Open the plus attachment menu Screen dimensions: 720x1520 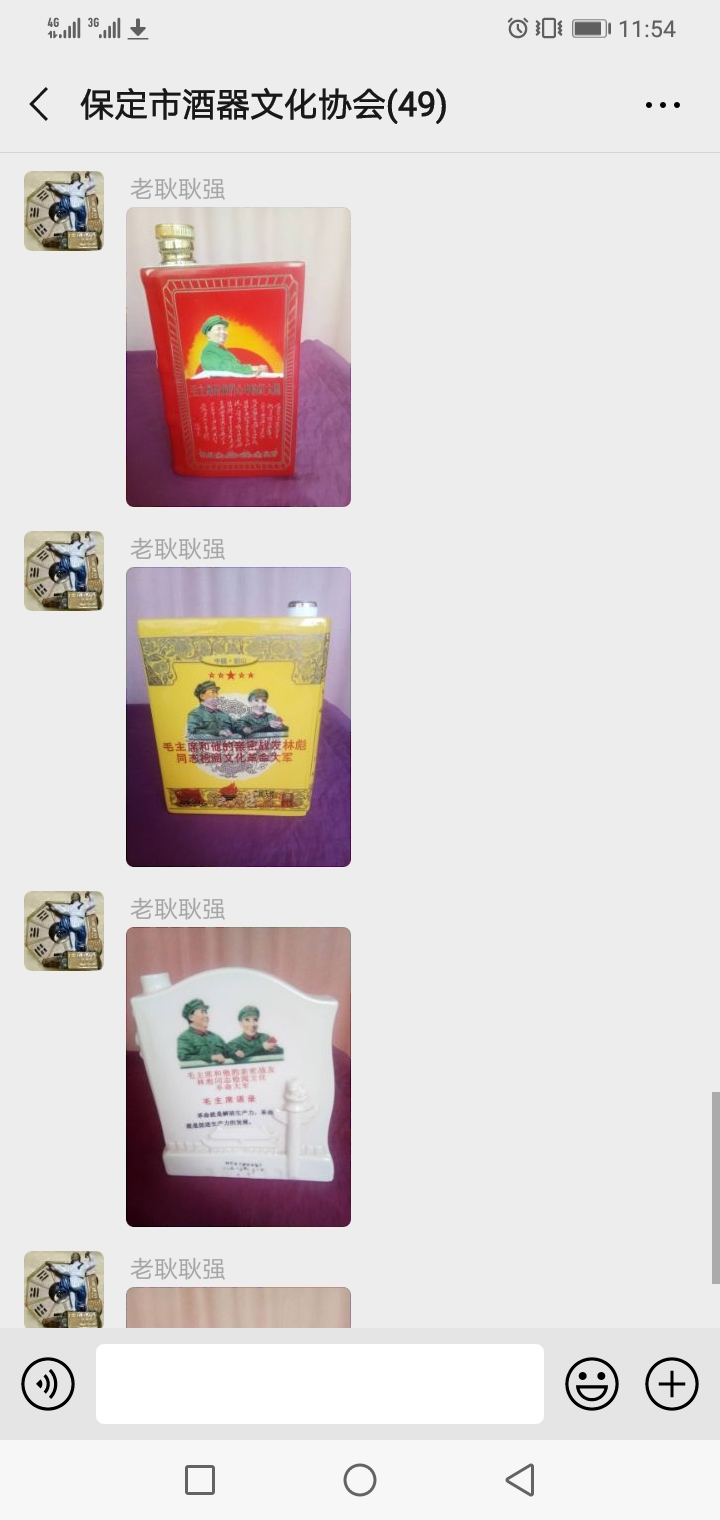tap(672, 1384)
